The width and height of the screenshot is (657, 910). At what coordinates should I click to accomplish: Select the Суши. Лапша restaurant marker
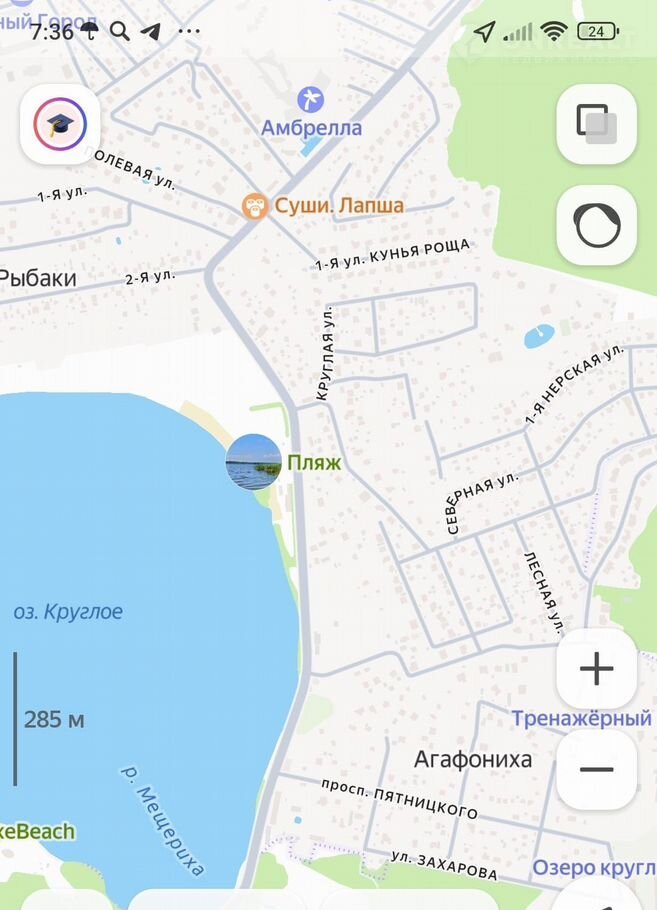(x=256, y=206)
